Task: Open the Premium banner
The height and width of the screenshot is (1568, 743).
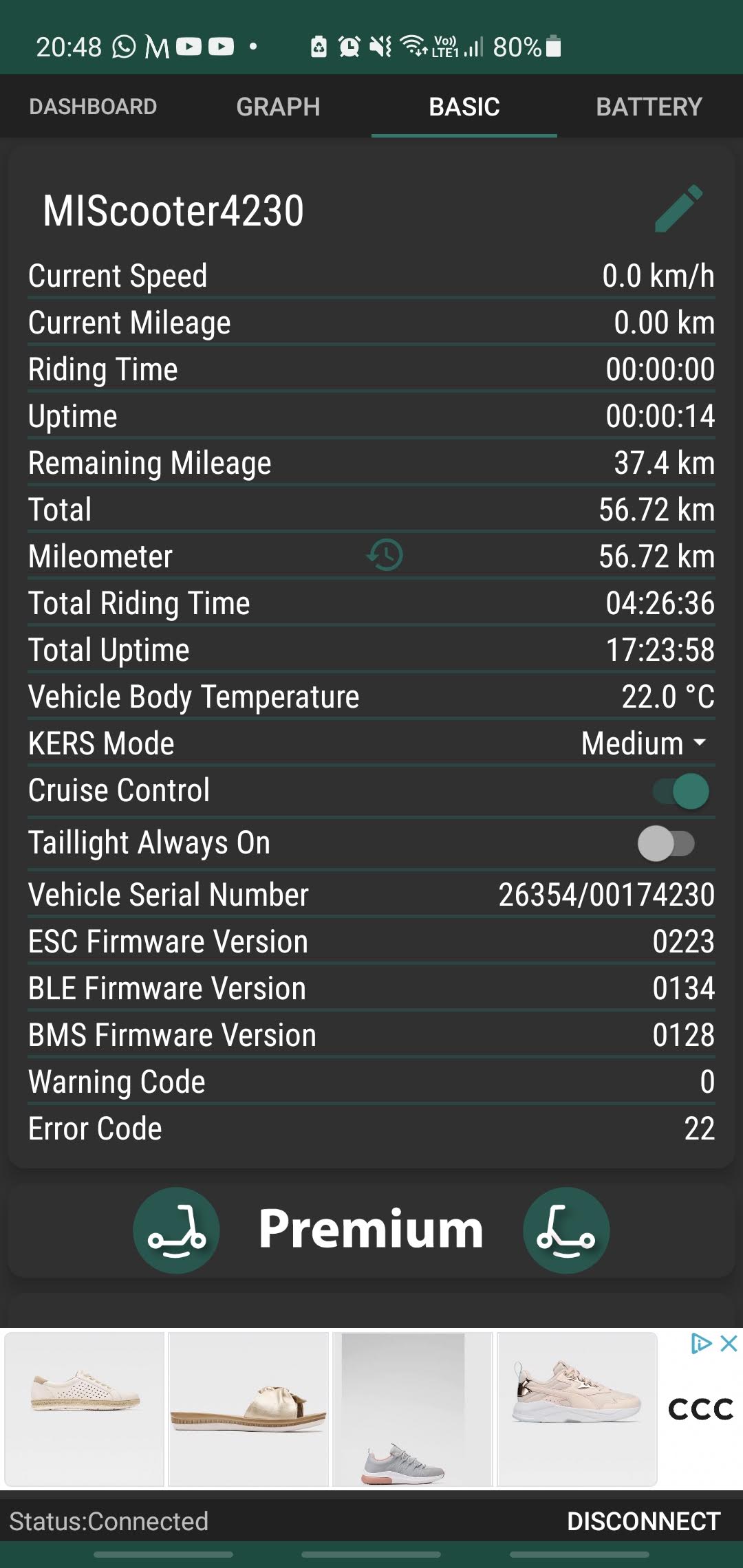Action: pos(371,1230)
